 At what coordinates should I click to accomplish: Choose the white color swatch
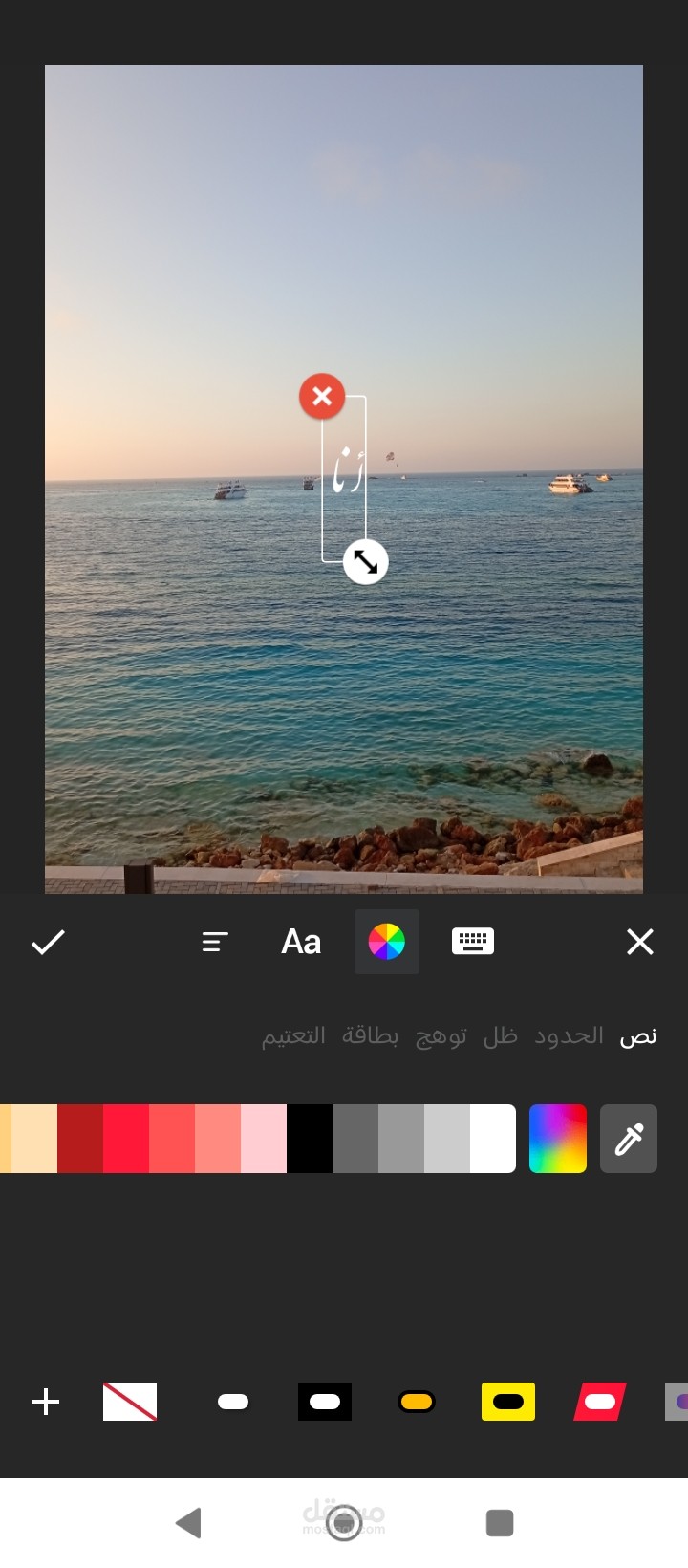[x=493, y=1138]
